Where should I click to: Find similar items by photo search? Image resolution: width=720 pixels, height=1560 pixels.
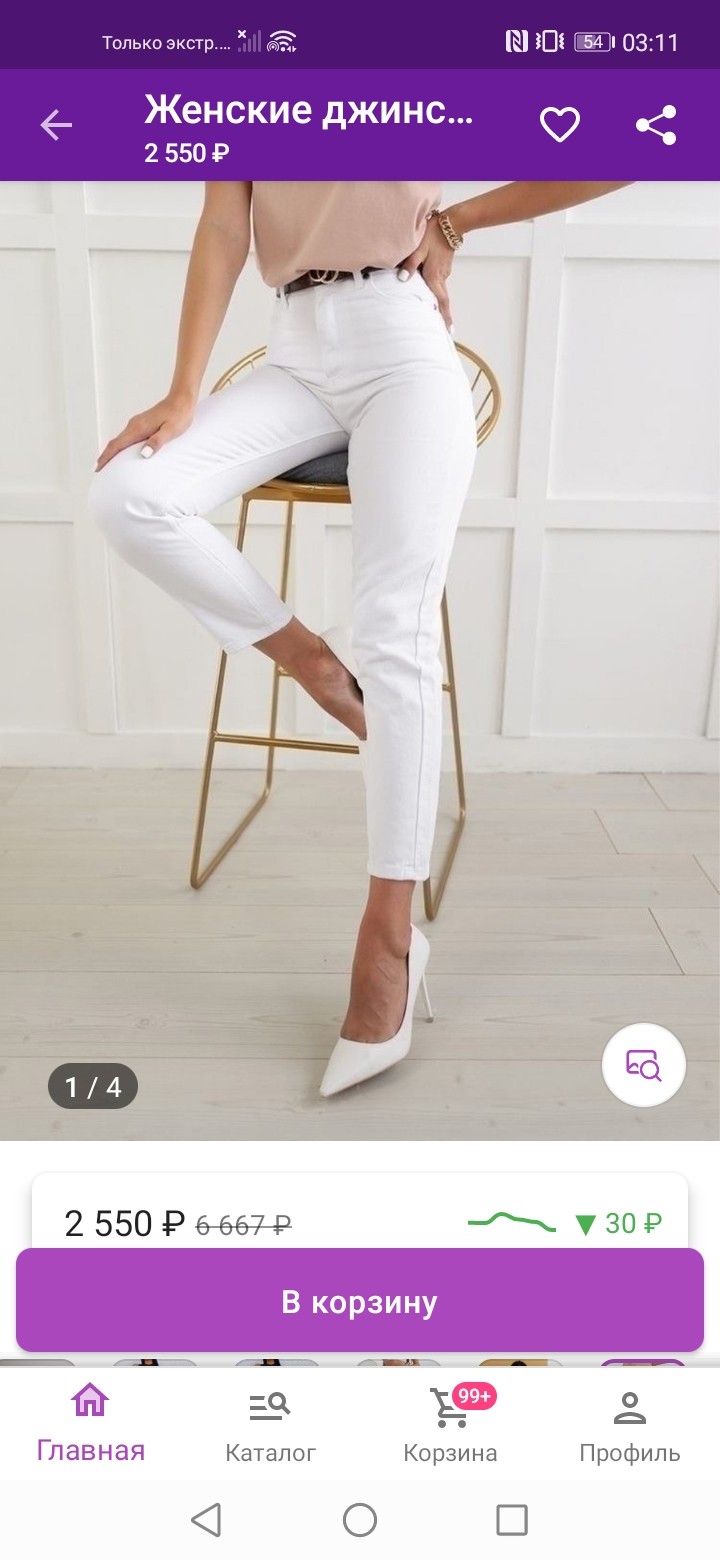(x=644, y=1065)
